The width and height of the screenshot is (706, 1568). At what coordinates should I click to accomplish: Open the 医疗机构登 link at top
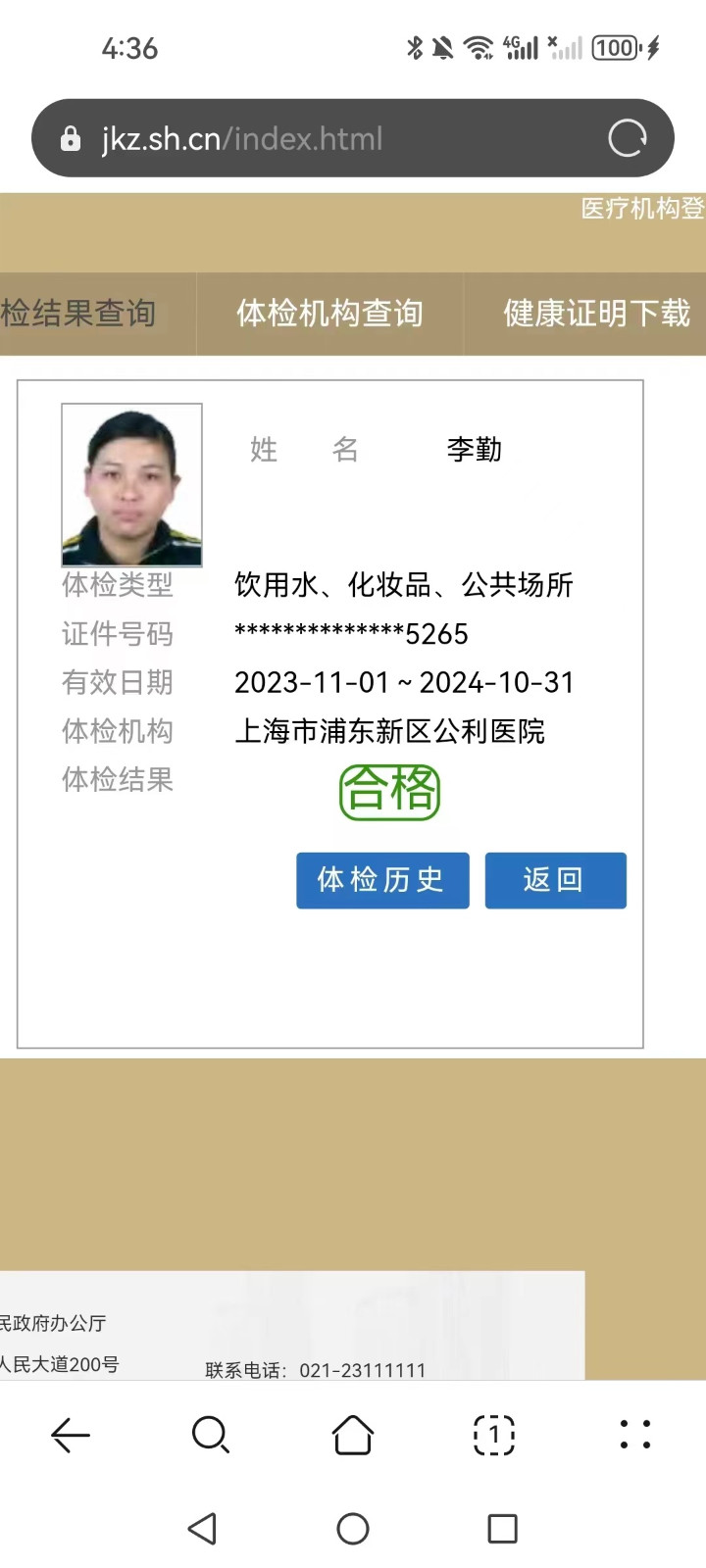[x=642, y=209]
